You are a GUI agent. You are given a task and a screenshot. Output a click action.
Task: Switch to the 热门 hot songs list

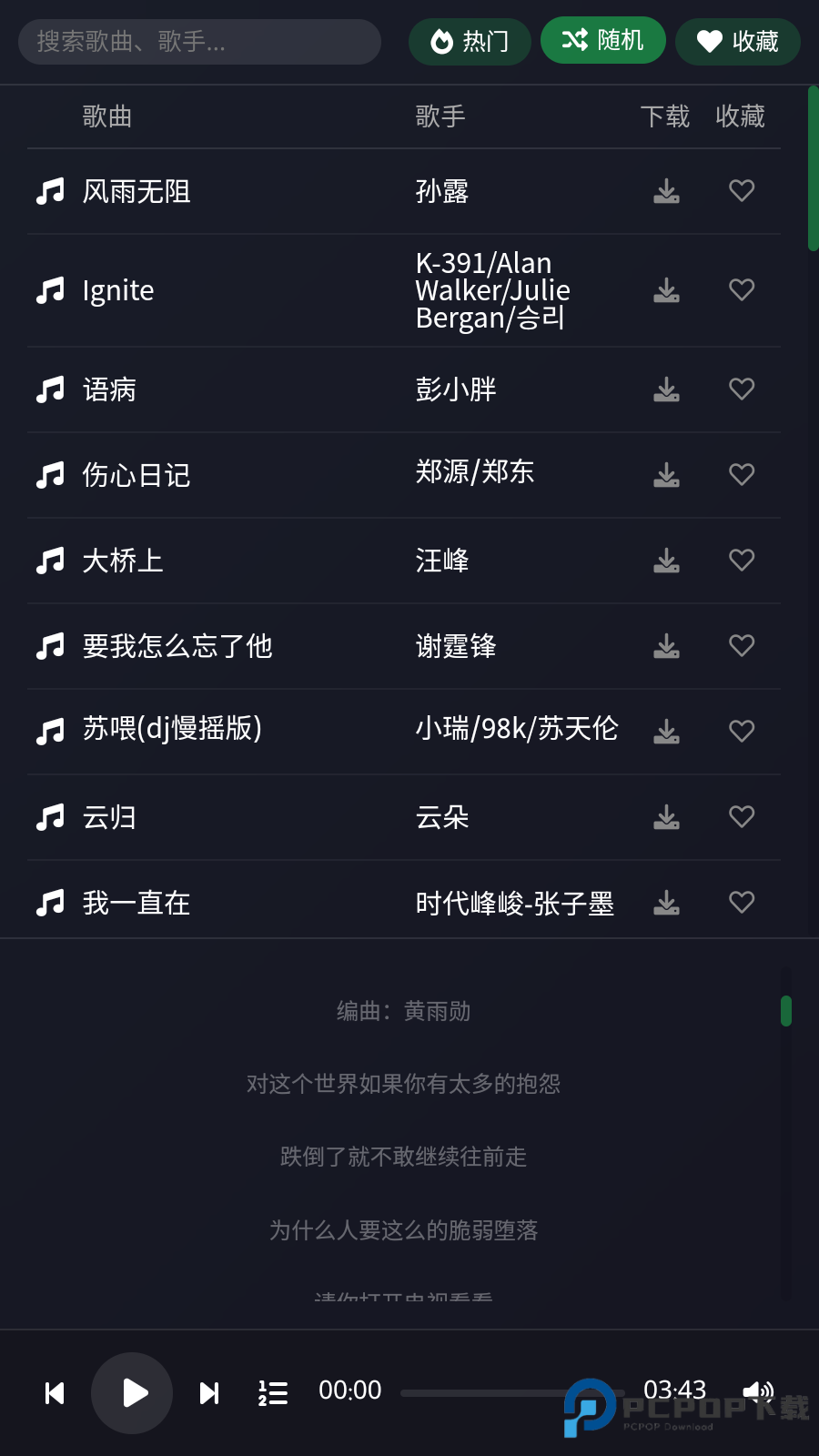(x=470, y=40)
